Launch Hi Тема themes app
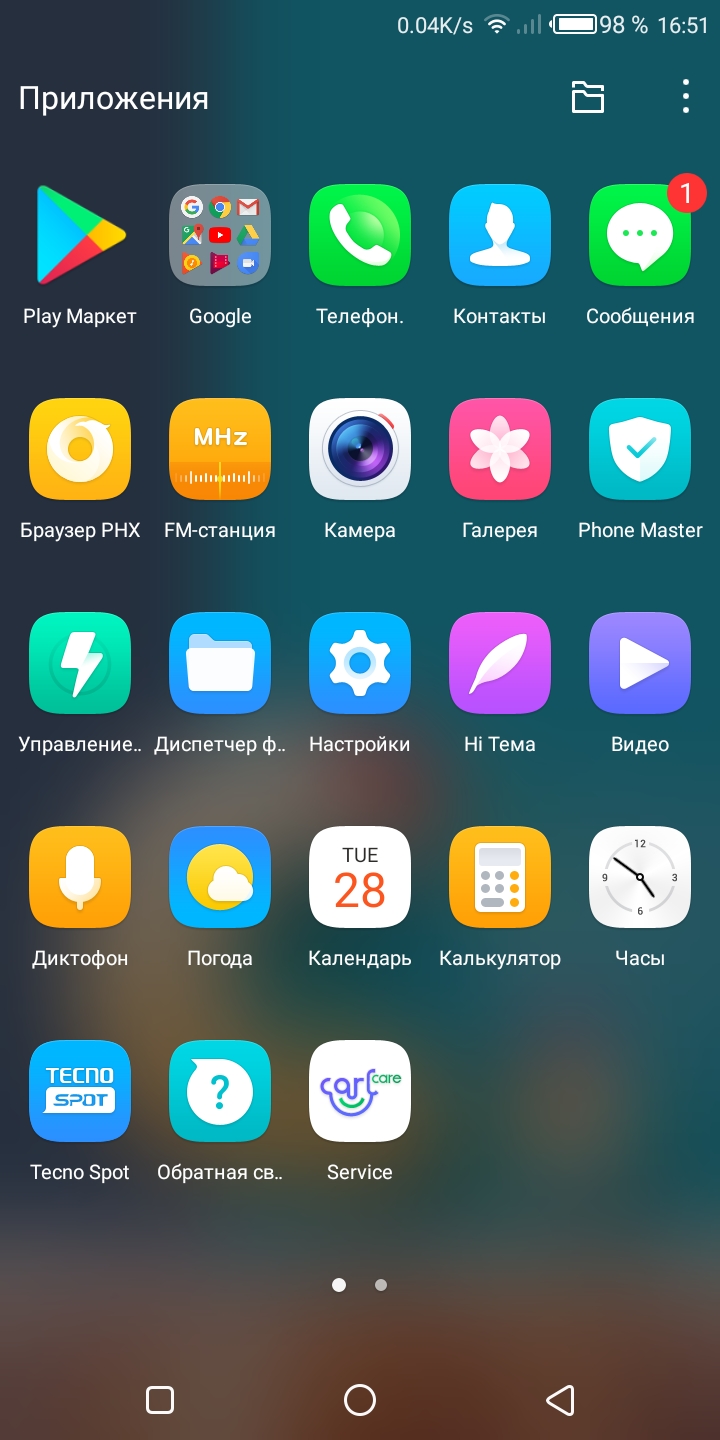 click(500, 663)
